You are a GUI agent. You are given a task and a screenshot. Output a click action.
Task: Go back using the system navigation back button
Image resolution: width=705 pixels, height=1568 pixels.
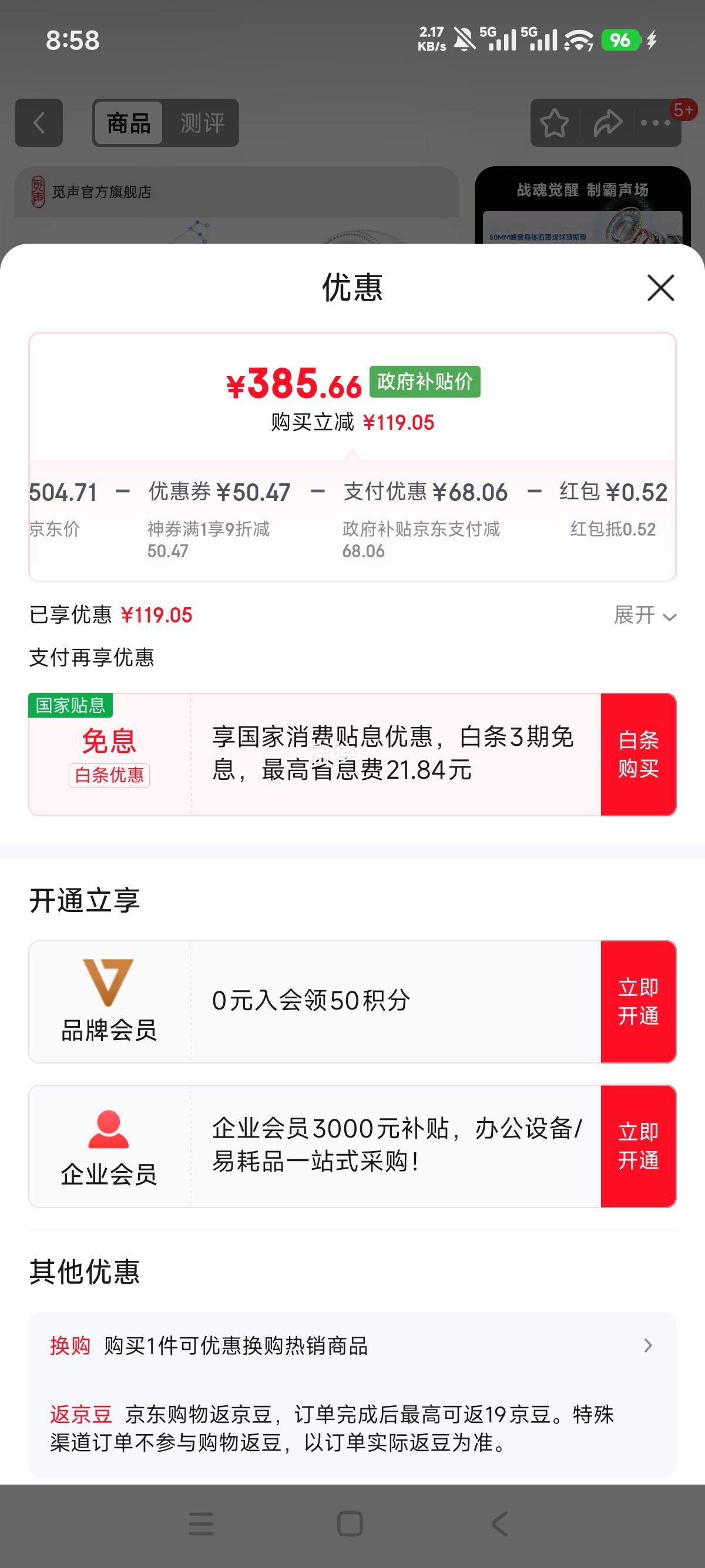499,1523
